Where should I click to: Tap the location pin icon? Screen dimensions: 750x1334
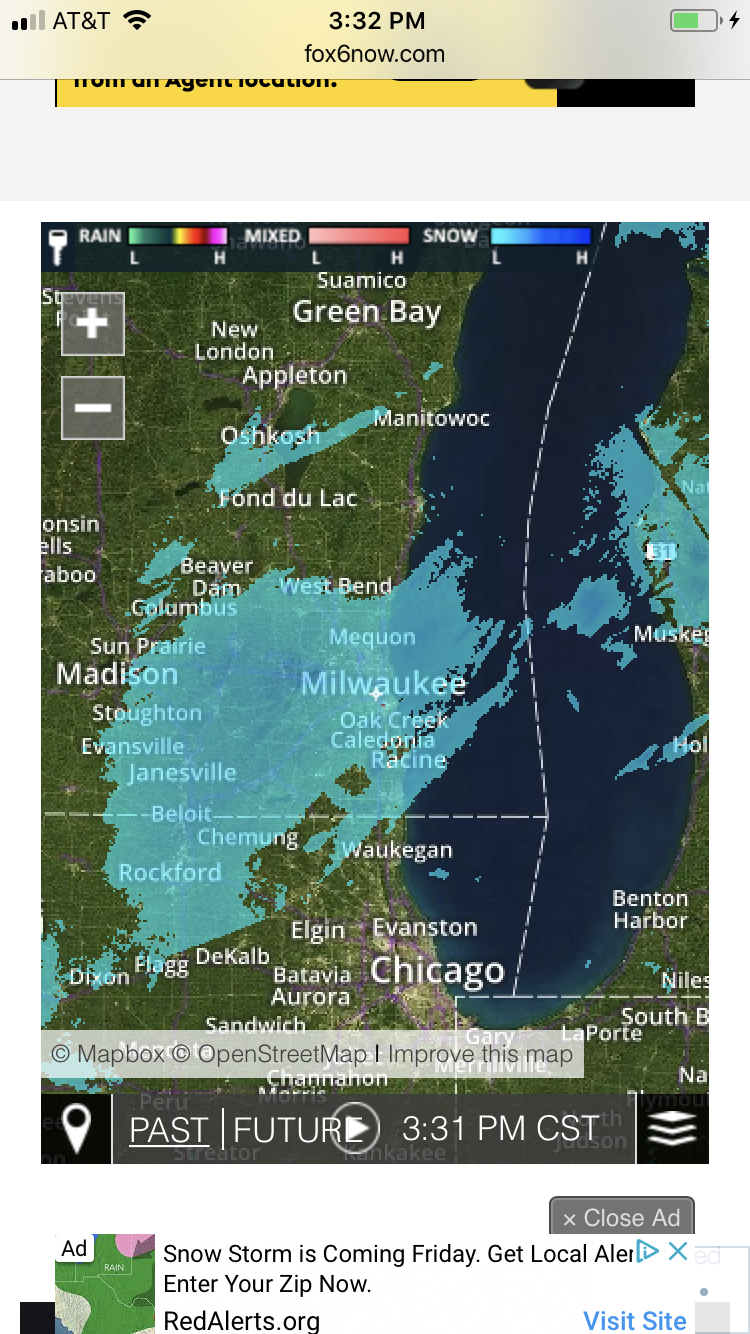click(76, 1129)
